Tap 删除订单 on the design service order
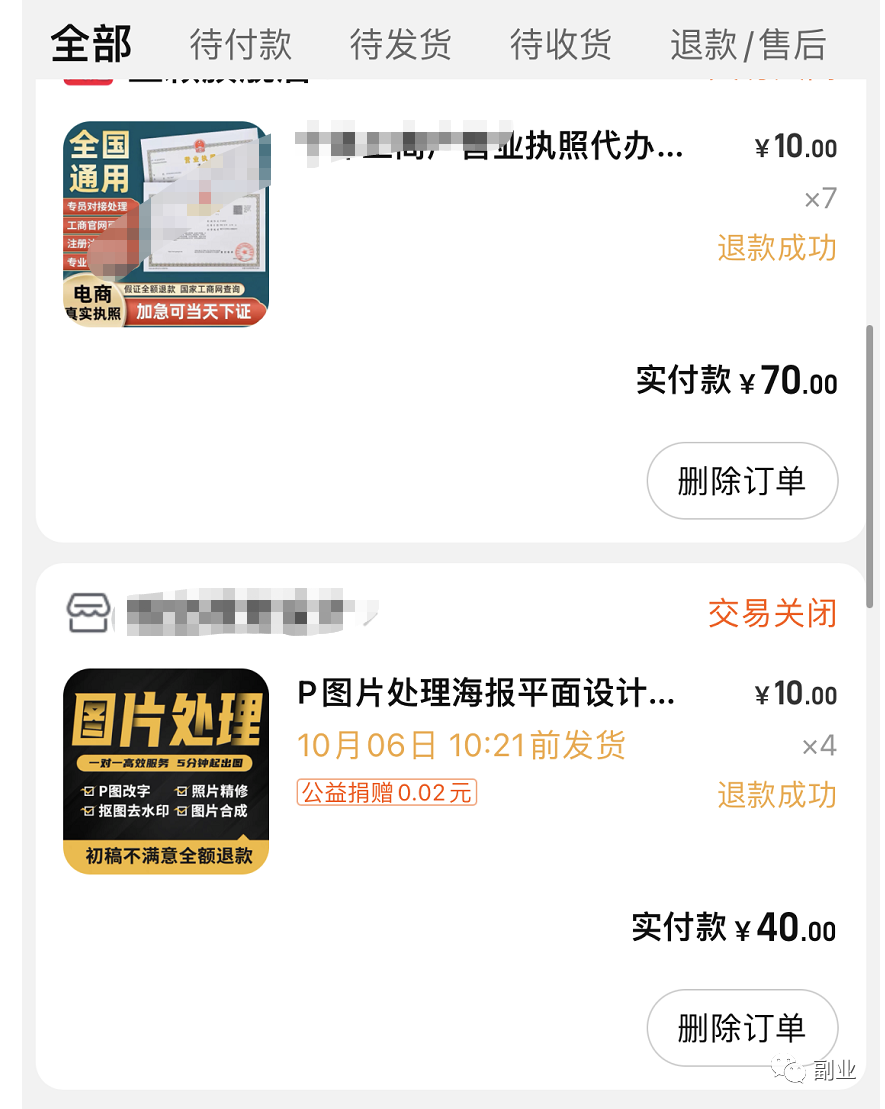Viewport: 885px width, 1109px height. (x=742, y=1027)
